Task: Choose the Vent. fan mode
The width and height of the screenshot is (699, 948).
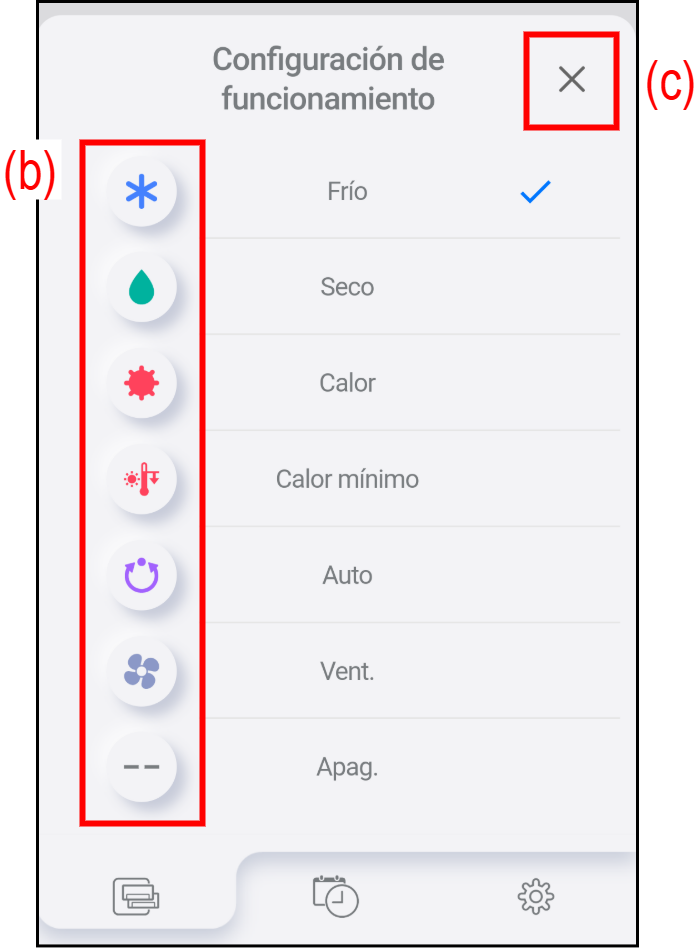Action: [x=347, y=671]
